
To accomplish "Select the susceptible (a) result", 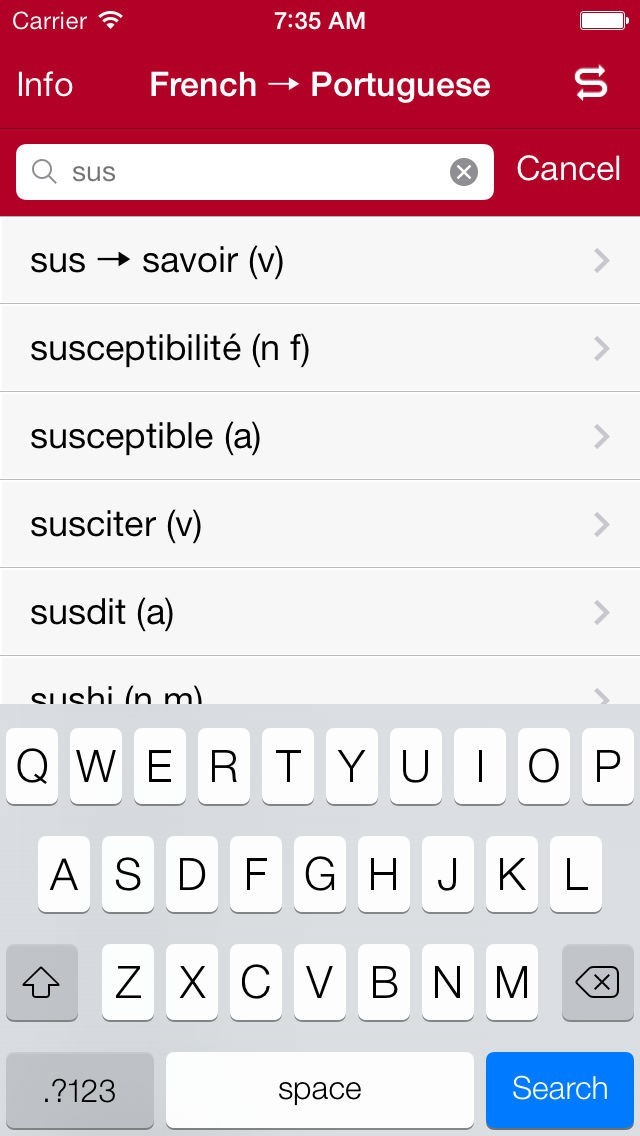I will [x=320, y=436].
